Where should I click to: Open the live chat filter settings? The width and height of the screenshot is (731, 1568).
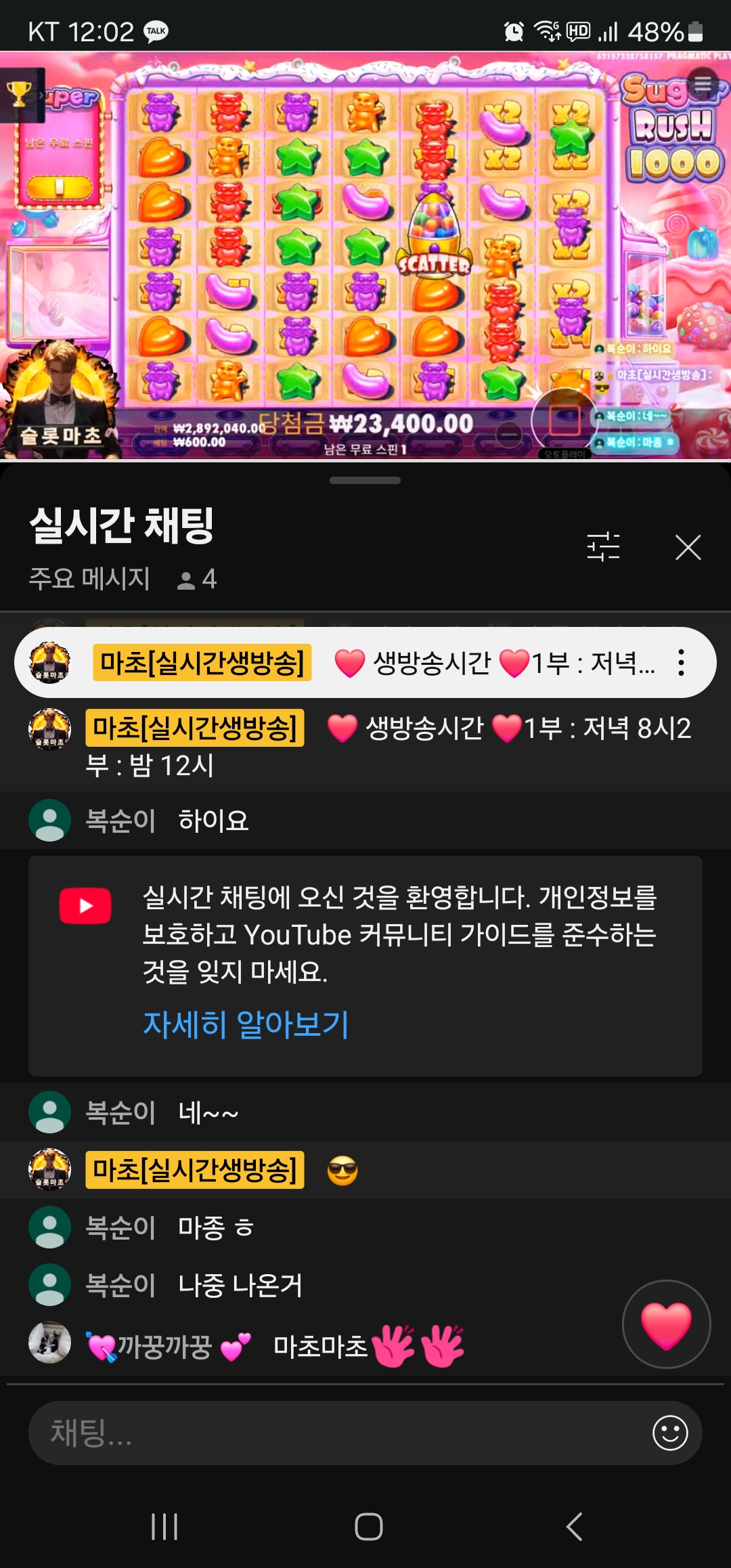(603, 547)
